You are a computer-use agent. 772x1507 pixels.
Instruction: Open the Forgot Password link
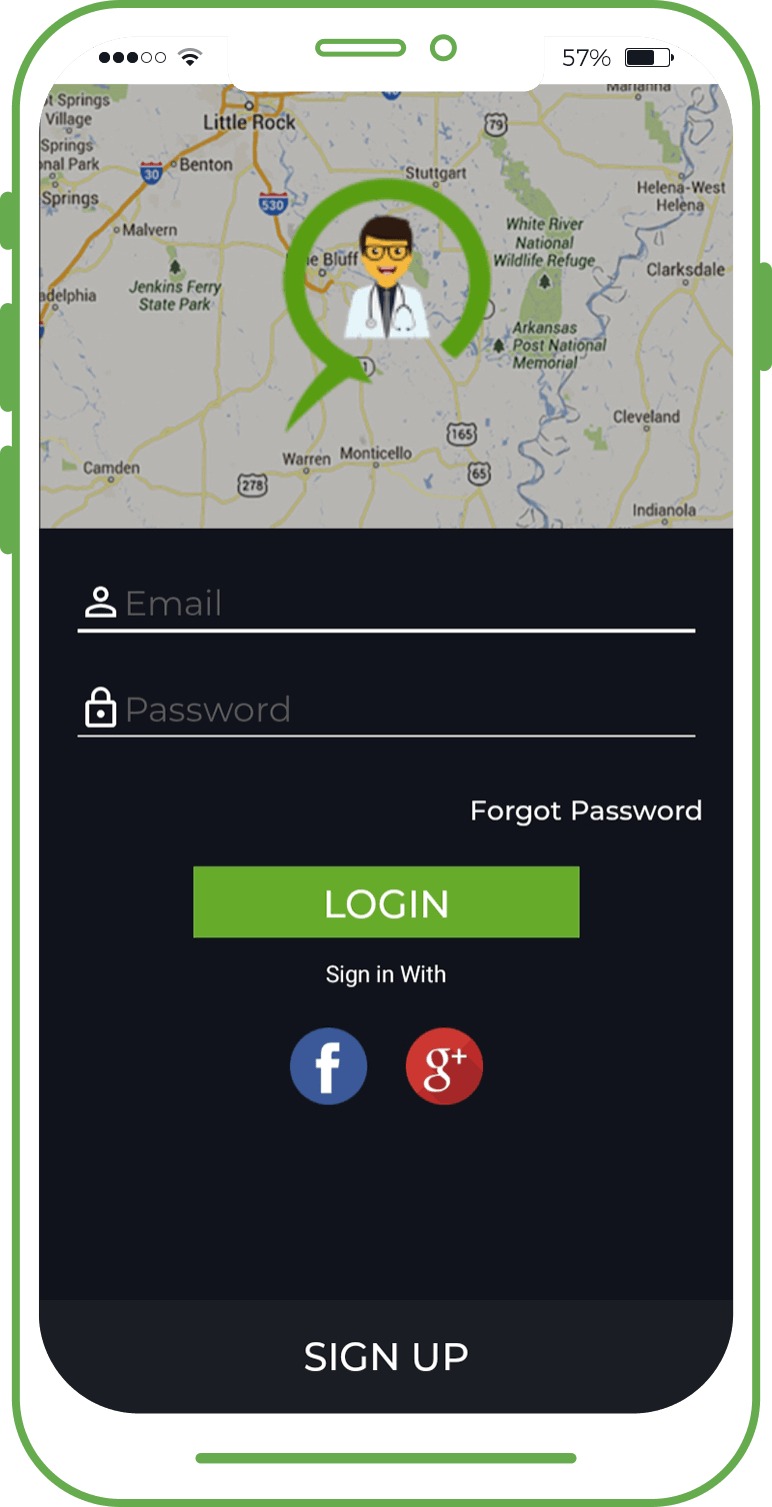tap(586, 810)
